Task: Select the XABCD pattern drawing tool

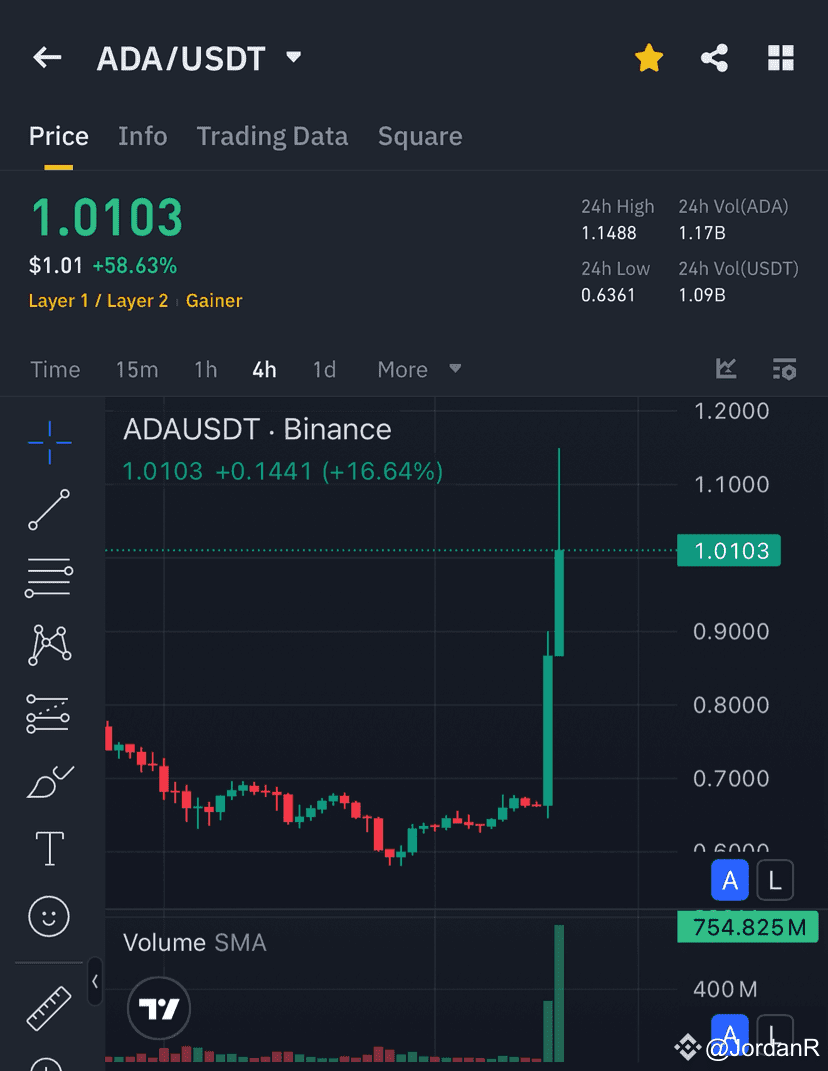Action: 48,645
